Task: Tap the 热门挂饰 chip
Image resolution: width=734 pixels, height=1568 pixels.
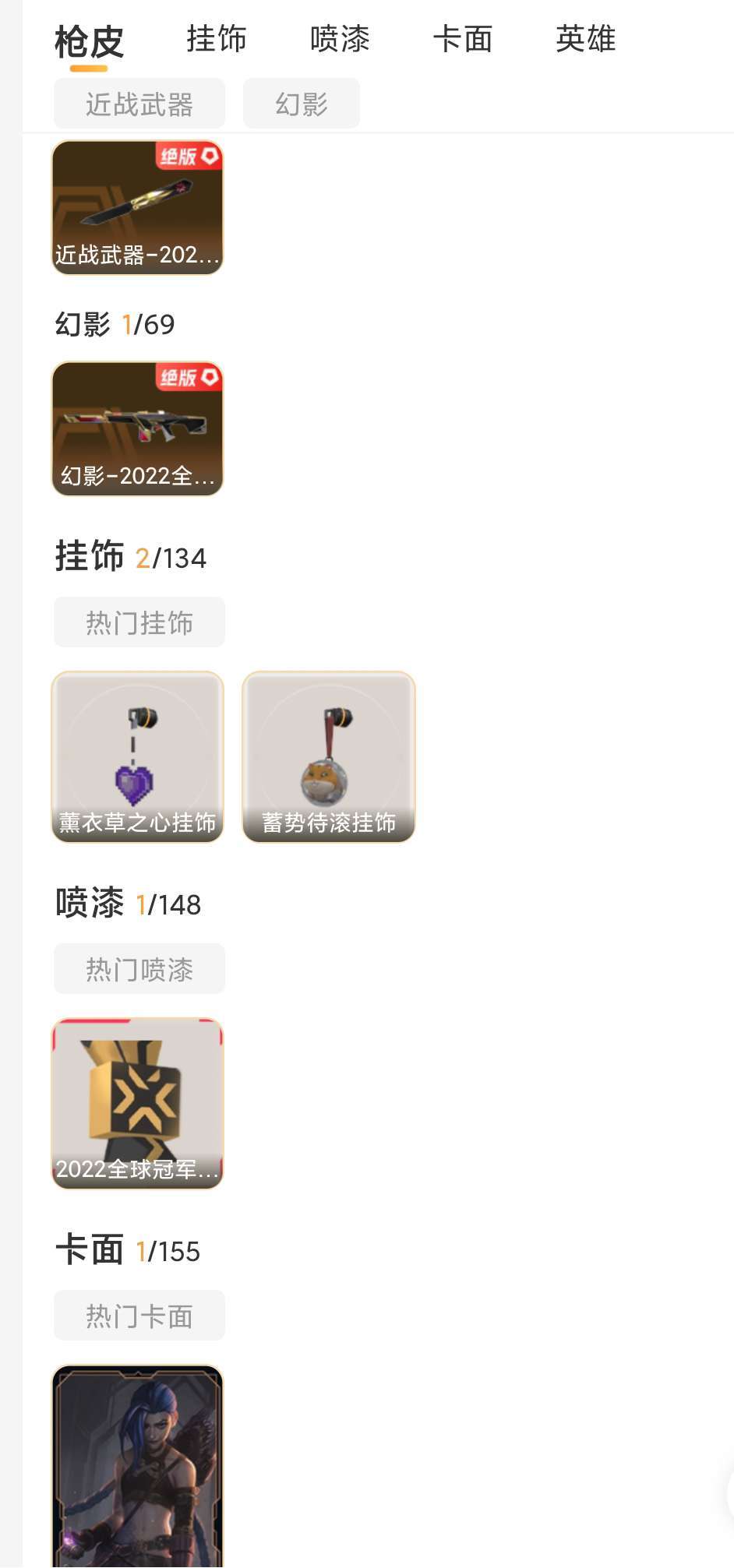Action: coord(139,622)
